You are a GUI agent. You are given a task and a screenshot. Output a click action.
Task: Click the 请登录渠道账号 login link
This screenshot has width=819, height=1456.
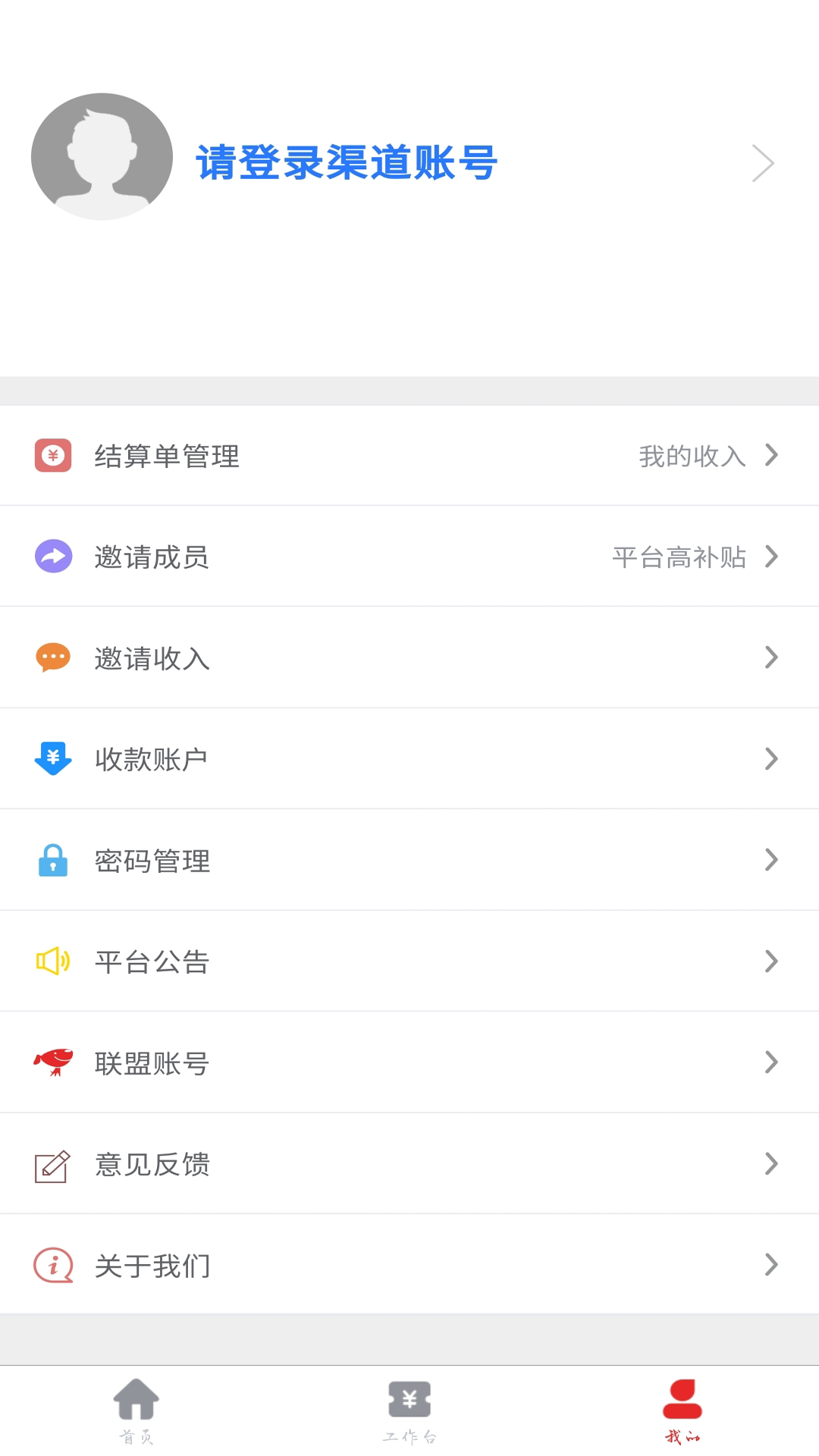coord(346,162)
